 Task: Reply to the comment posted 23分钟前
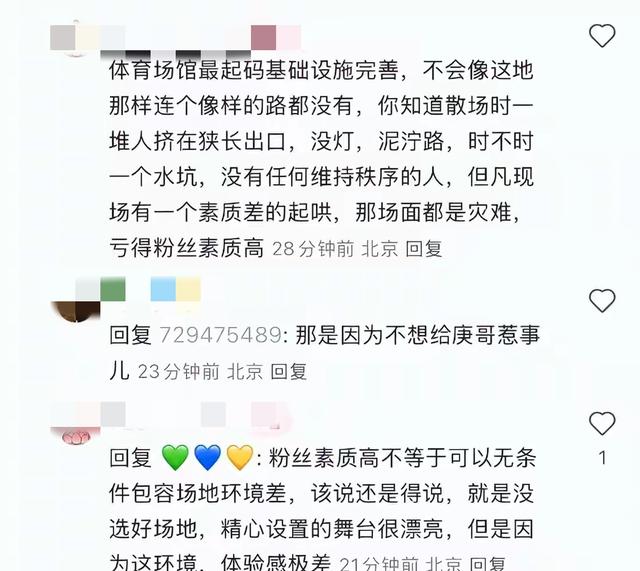pyautogui.click(x=289, y=371)
